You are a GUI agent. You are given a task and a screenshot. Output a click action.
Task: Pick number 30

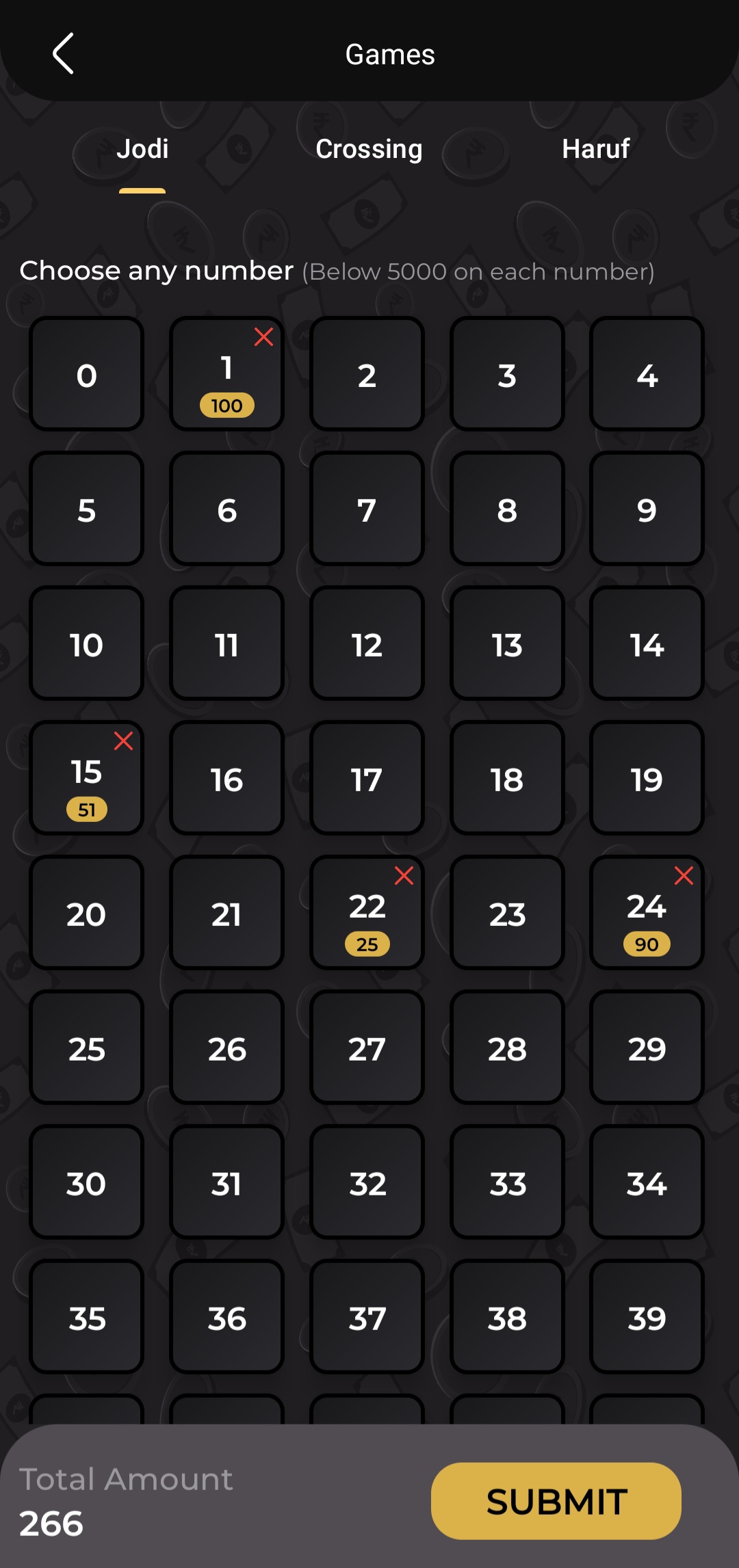click(x=86, y=1182)
